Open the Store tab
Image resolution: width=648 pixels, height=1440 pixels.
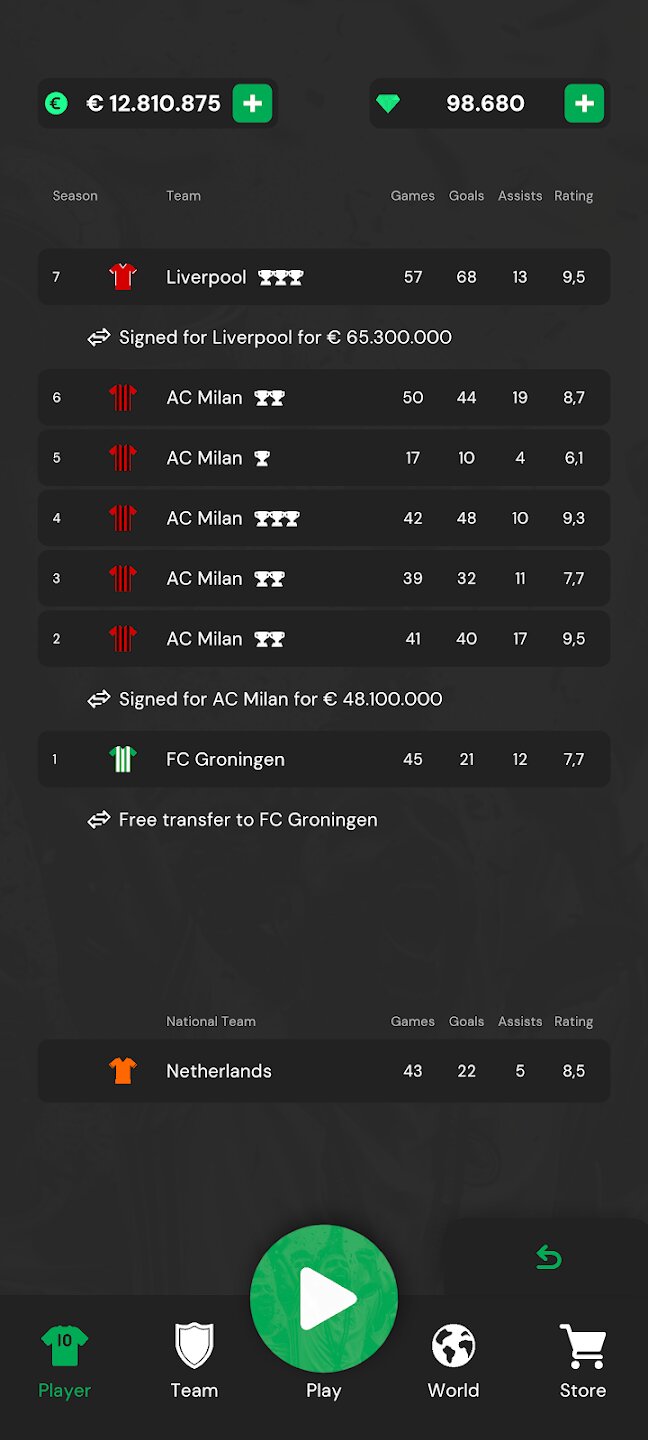tap(582, 1361)
